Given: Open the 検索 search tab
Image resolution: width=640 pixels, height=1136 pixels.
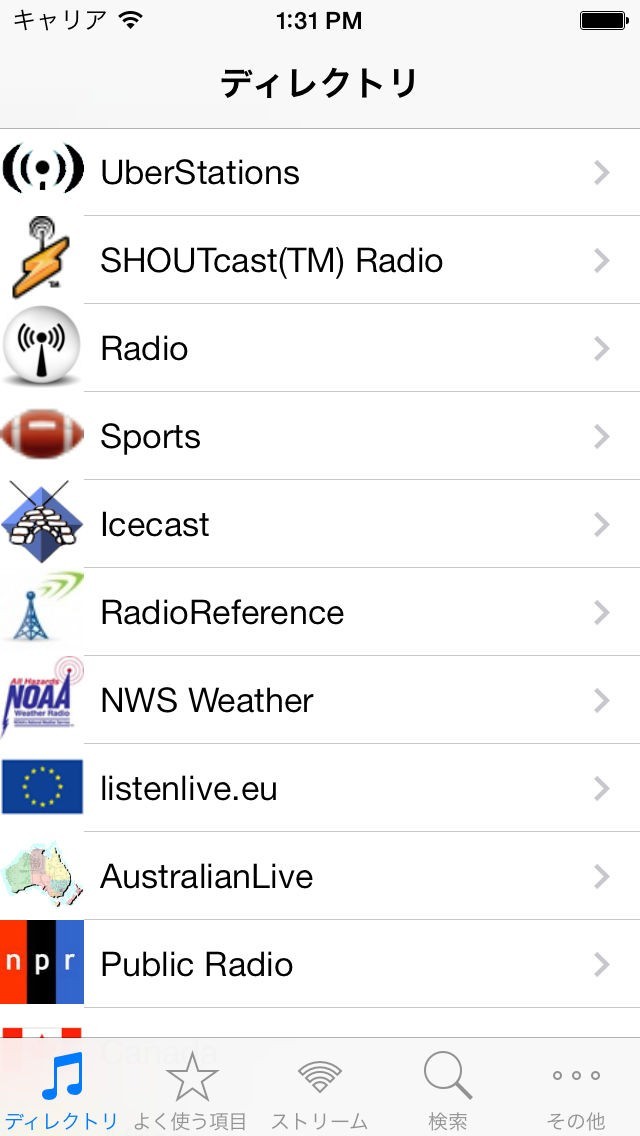Looking at the screenshot, I should pos(447,1090).
